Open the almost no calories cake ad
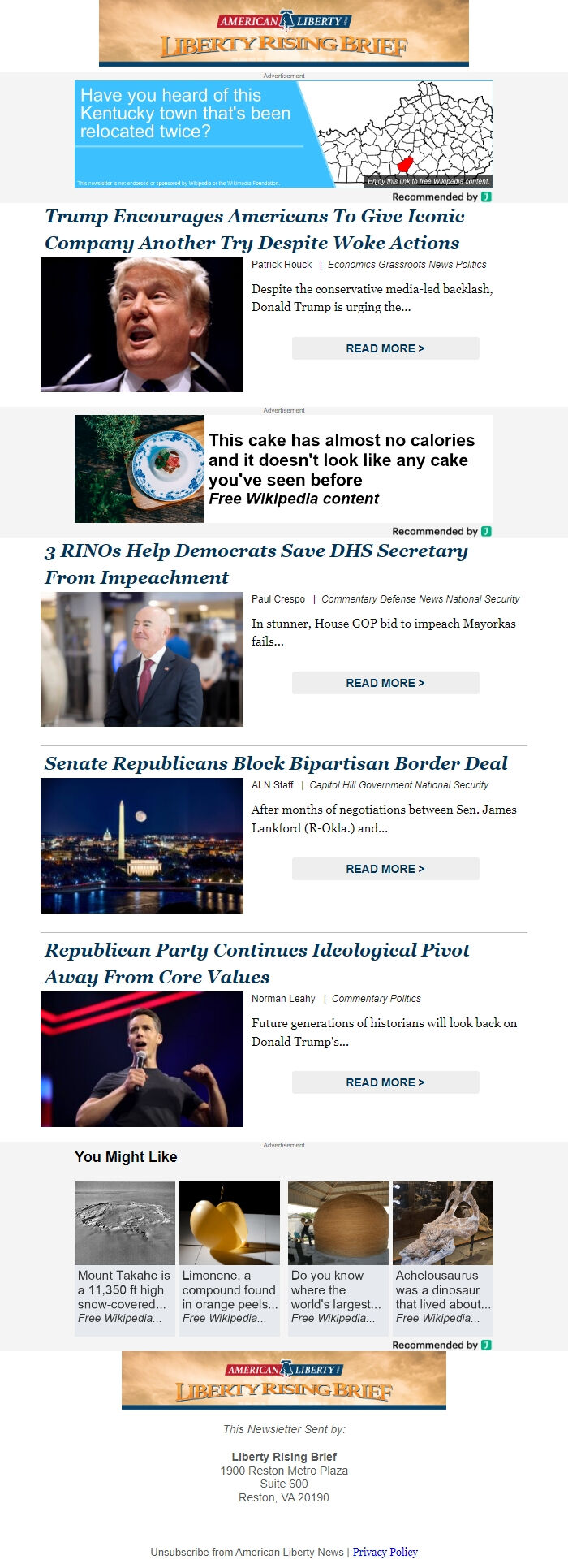 [283, 469]
